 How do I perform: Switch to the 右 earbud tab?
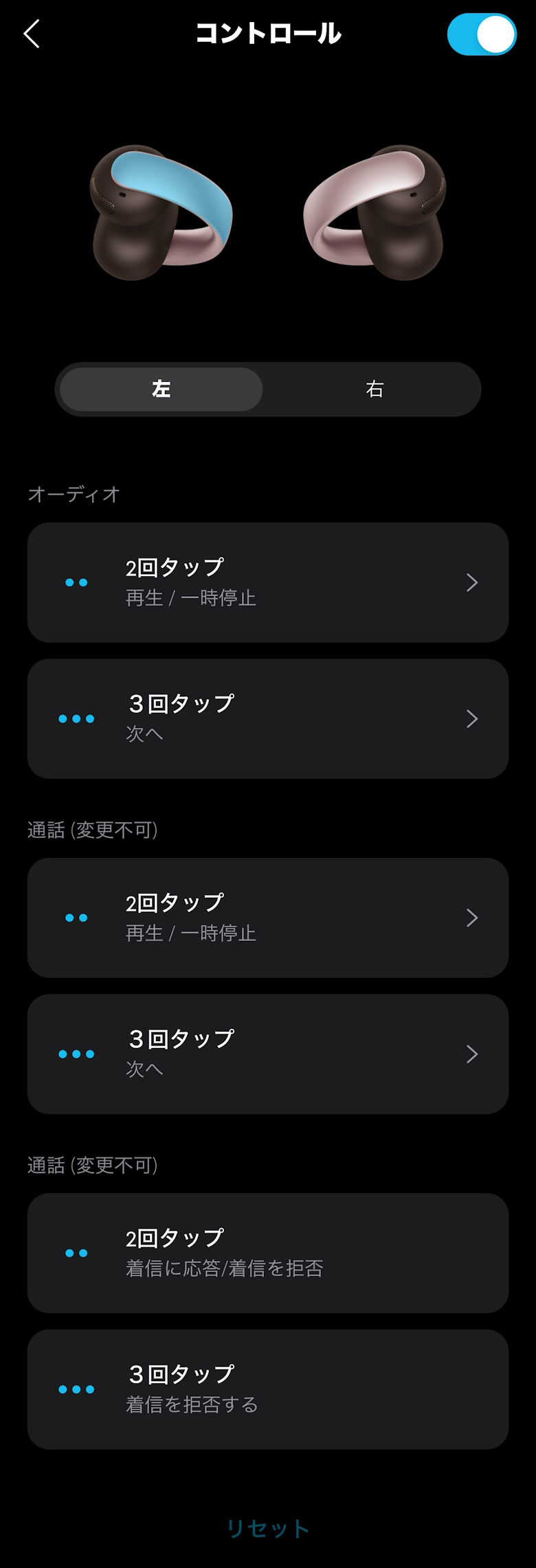pos(374,389)
